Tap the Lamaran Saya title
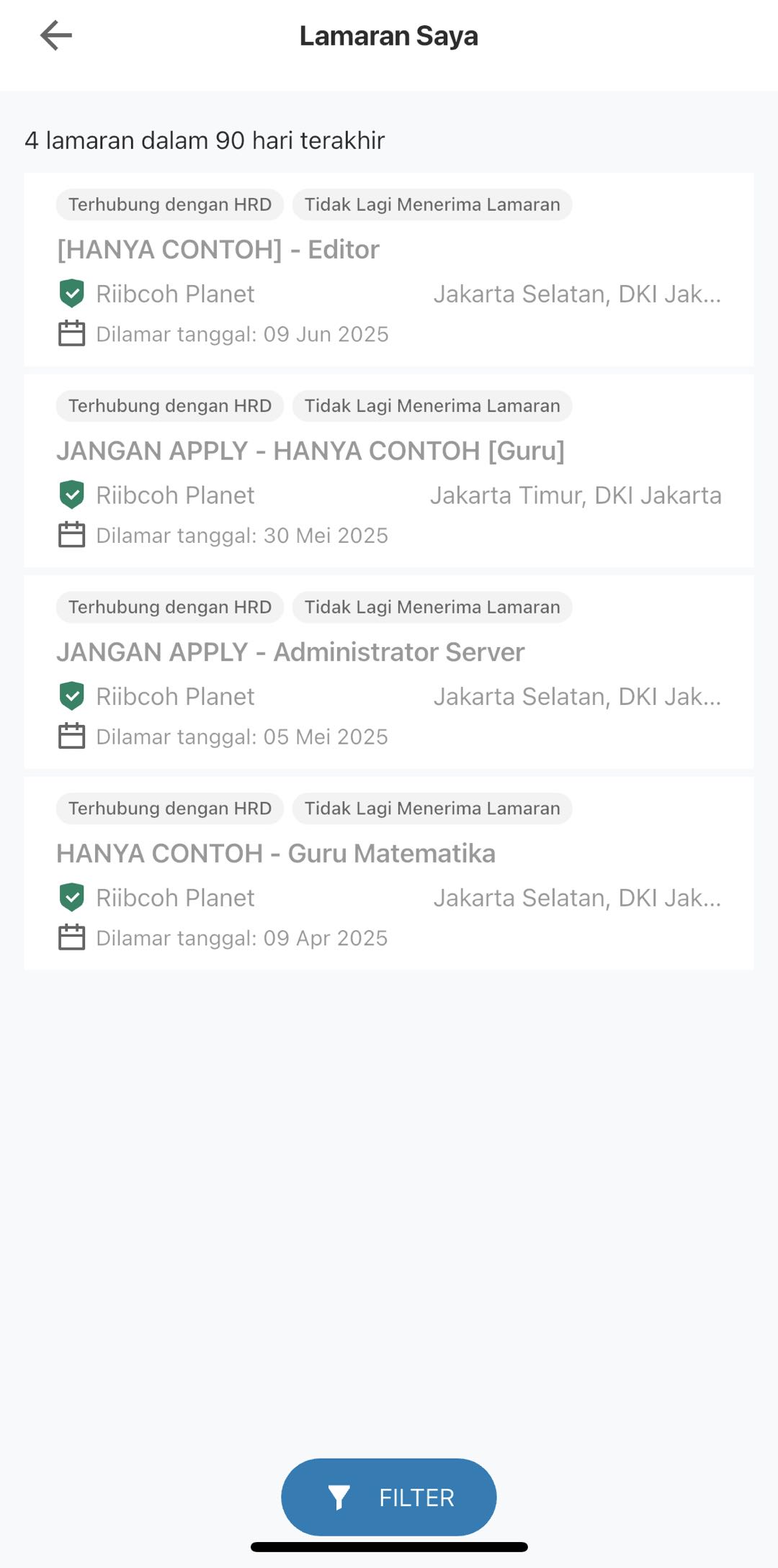The height and width of the screenshot is (1568, 778). [x=389, y=35]
